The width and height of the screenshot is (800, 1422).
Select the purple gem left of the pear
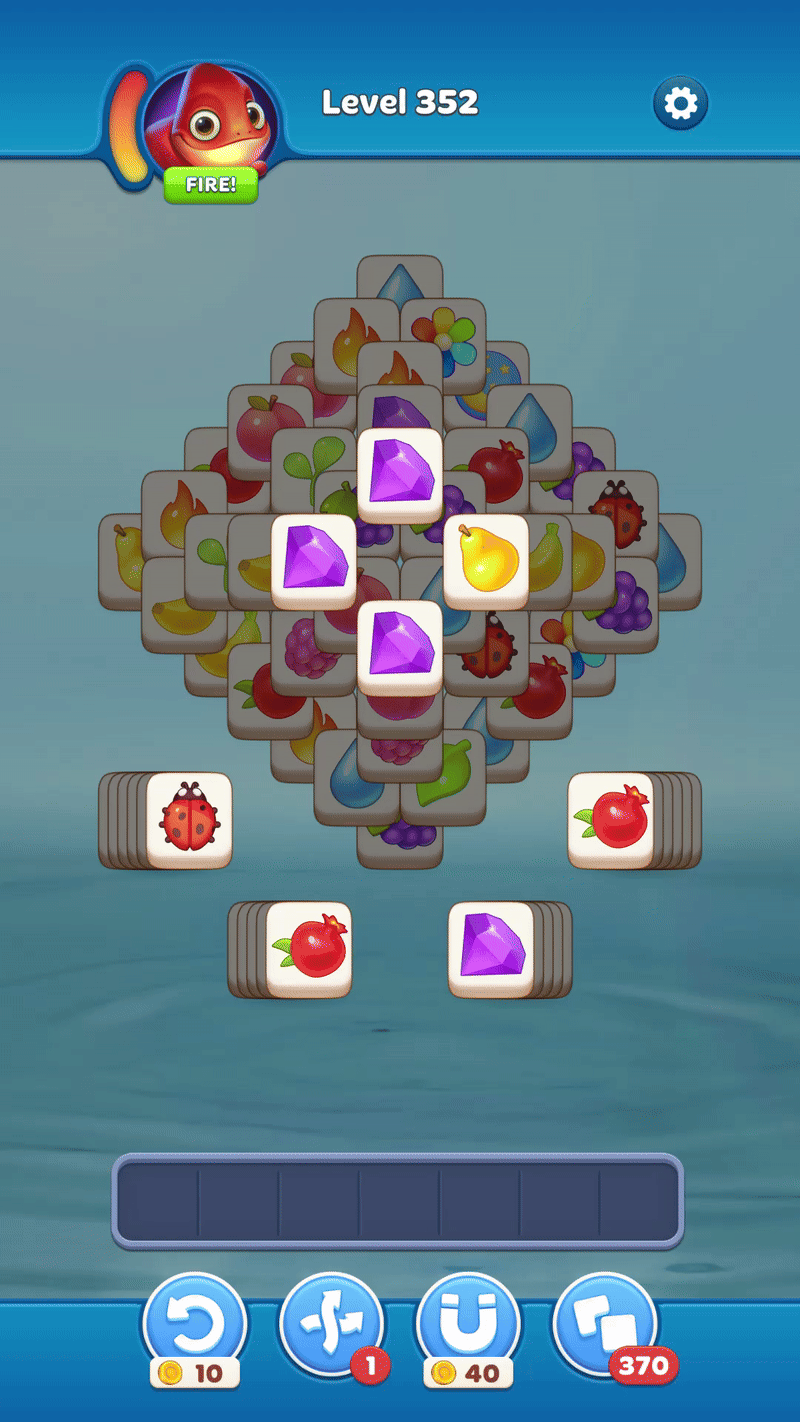[314, 561]
